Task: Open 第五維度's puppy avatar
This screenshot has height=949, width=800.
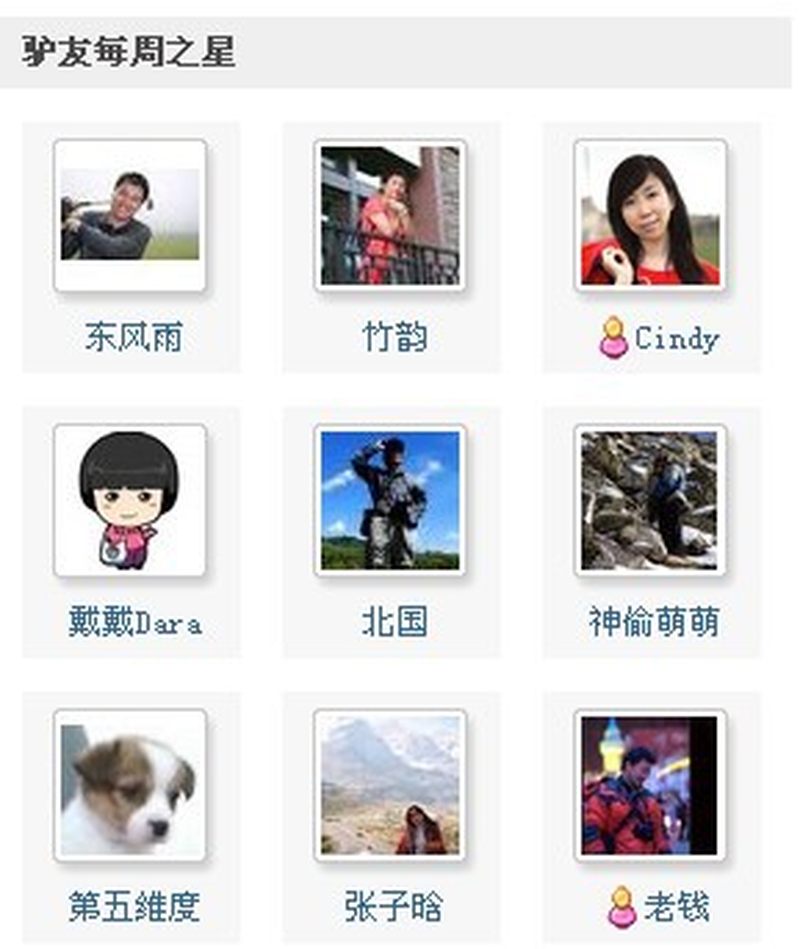Action: [x=130, y=785]
